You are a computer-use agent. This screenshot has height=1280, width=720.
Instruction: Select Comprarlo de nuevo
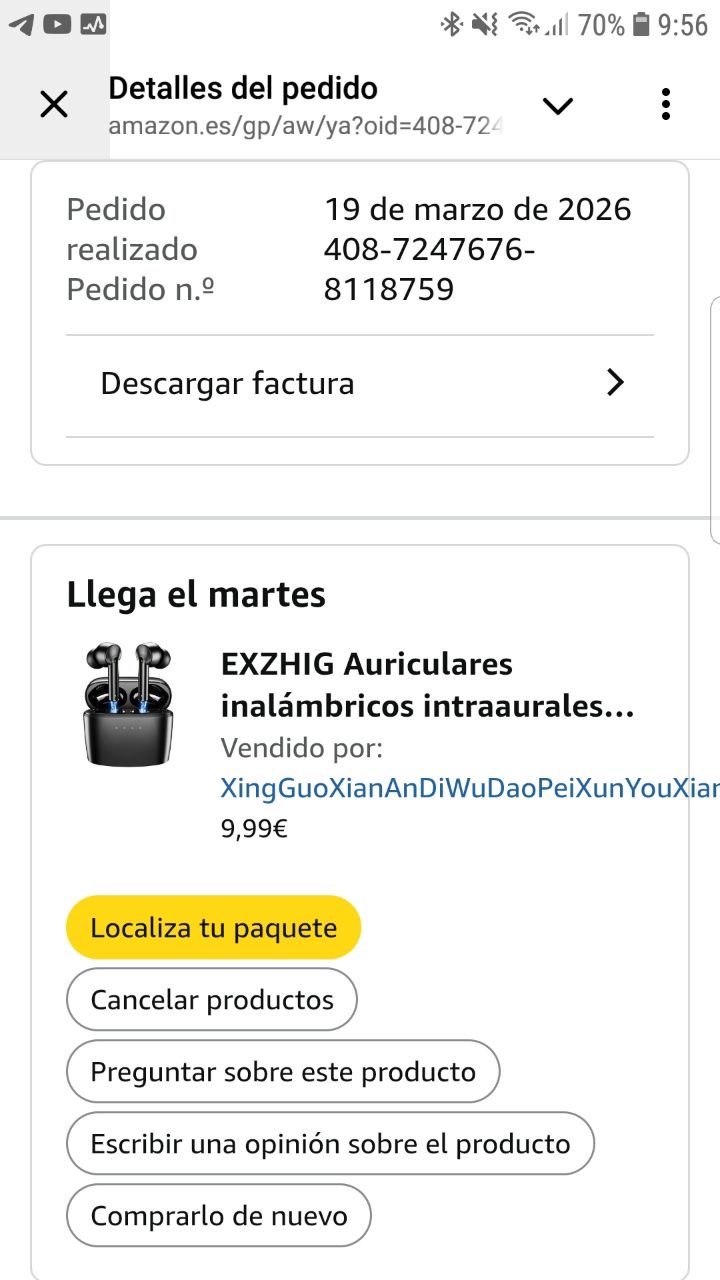click(x=219, y=1216)
